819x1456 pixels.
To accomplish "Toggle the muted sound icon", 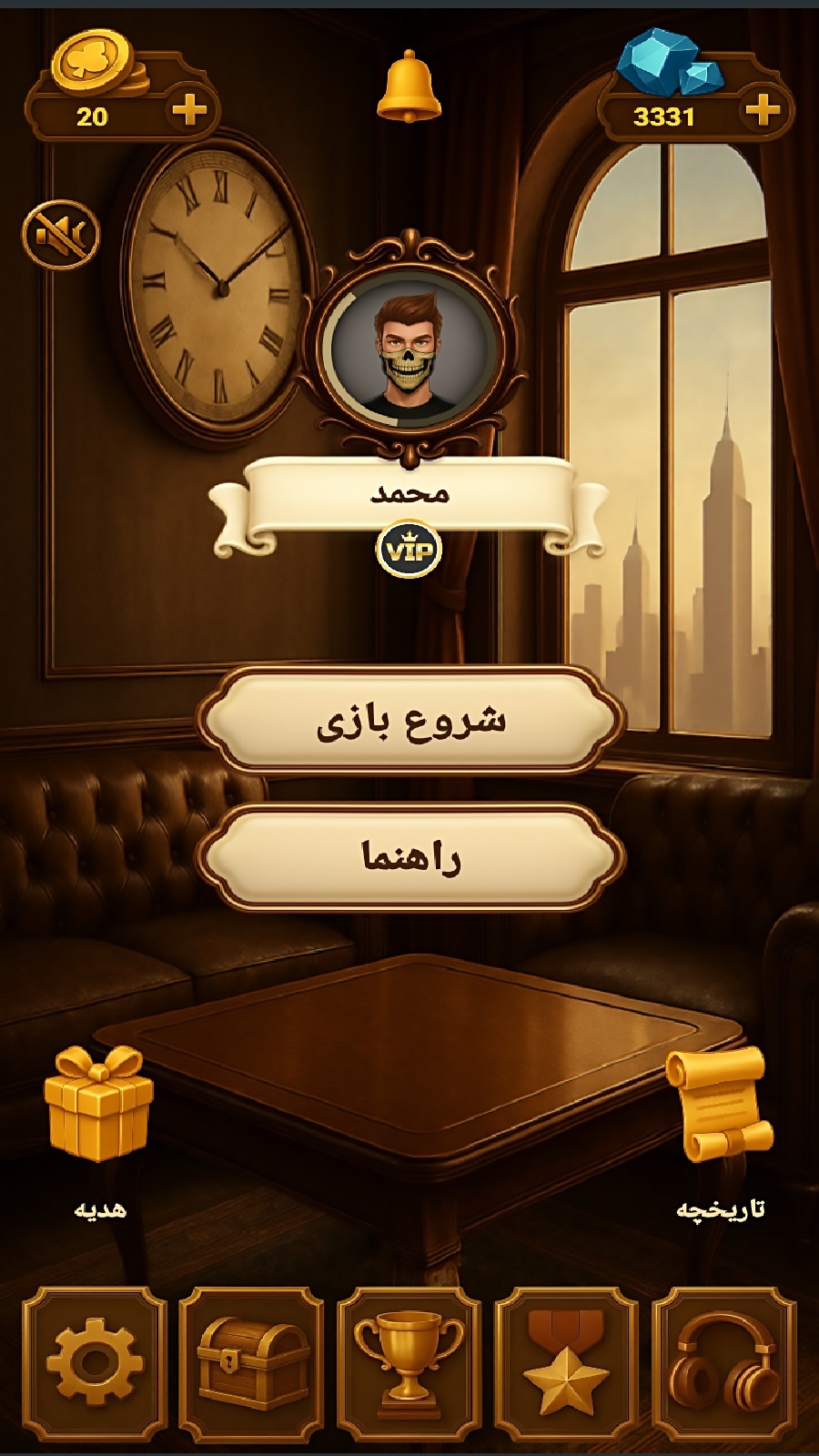I will (x=61, y=235).
